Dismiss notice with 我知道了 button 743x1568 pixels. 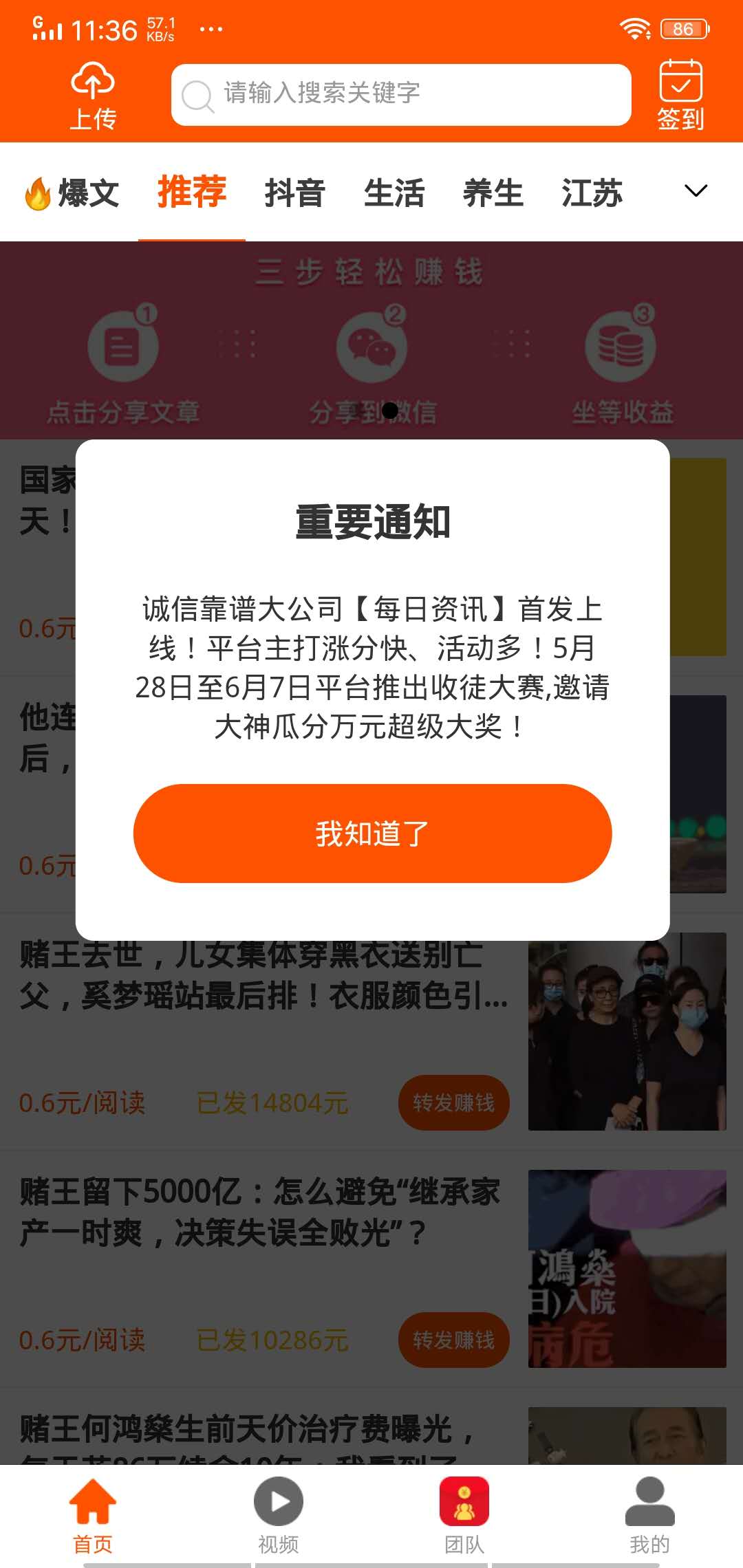pyautogui.click(x=371, y=833)
